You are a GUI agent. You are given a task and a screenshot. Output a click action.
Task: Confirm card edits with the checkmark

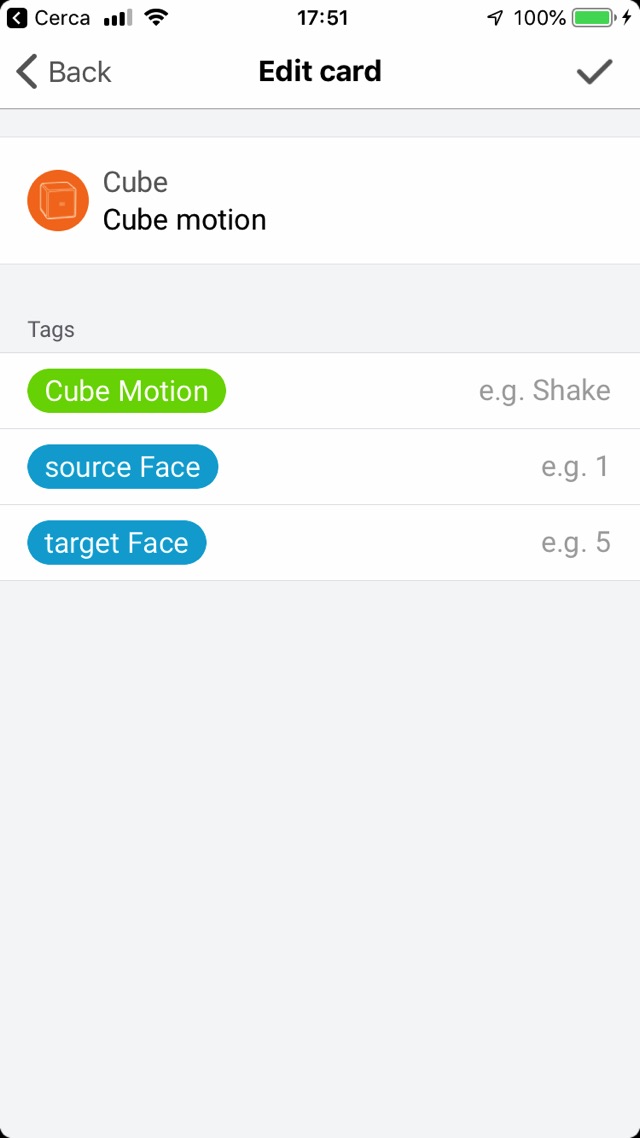(594, 72)
